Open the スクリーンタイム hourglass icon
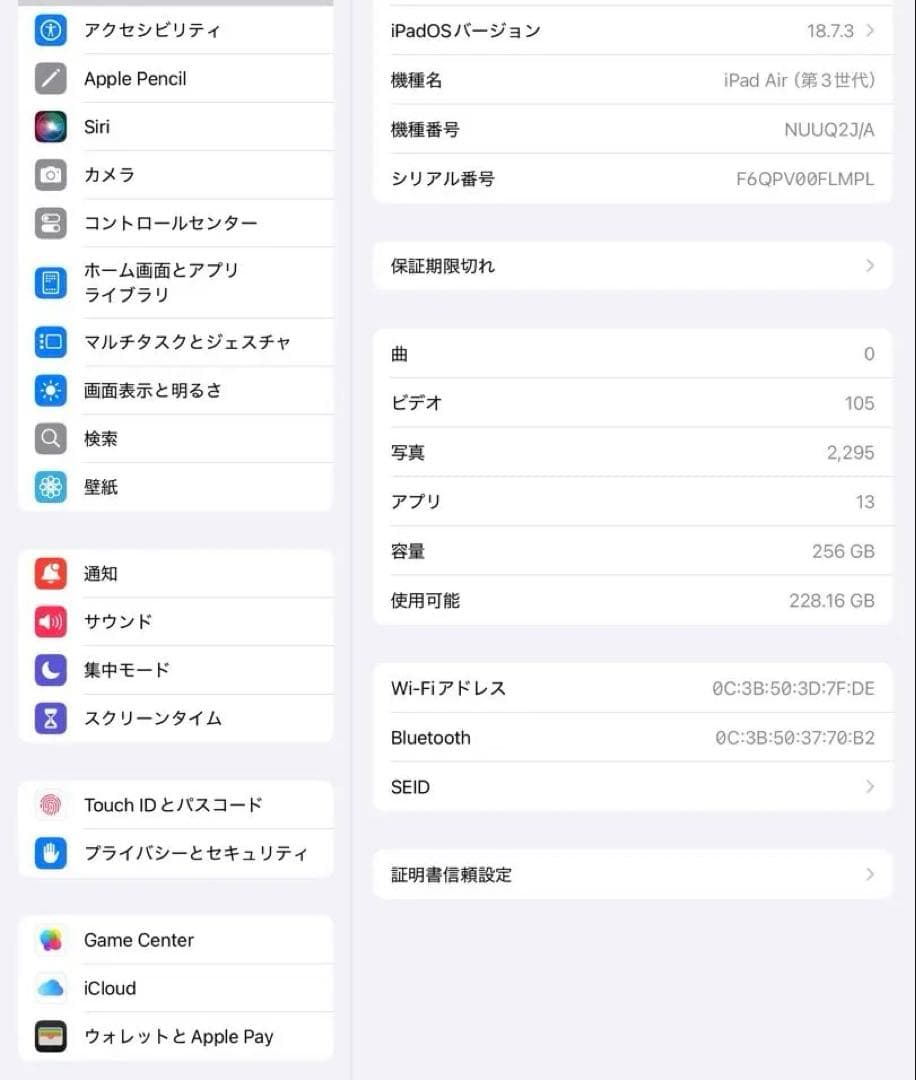 50,718
